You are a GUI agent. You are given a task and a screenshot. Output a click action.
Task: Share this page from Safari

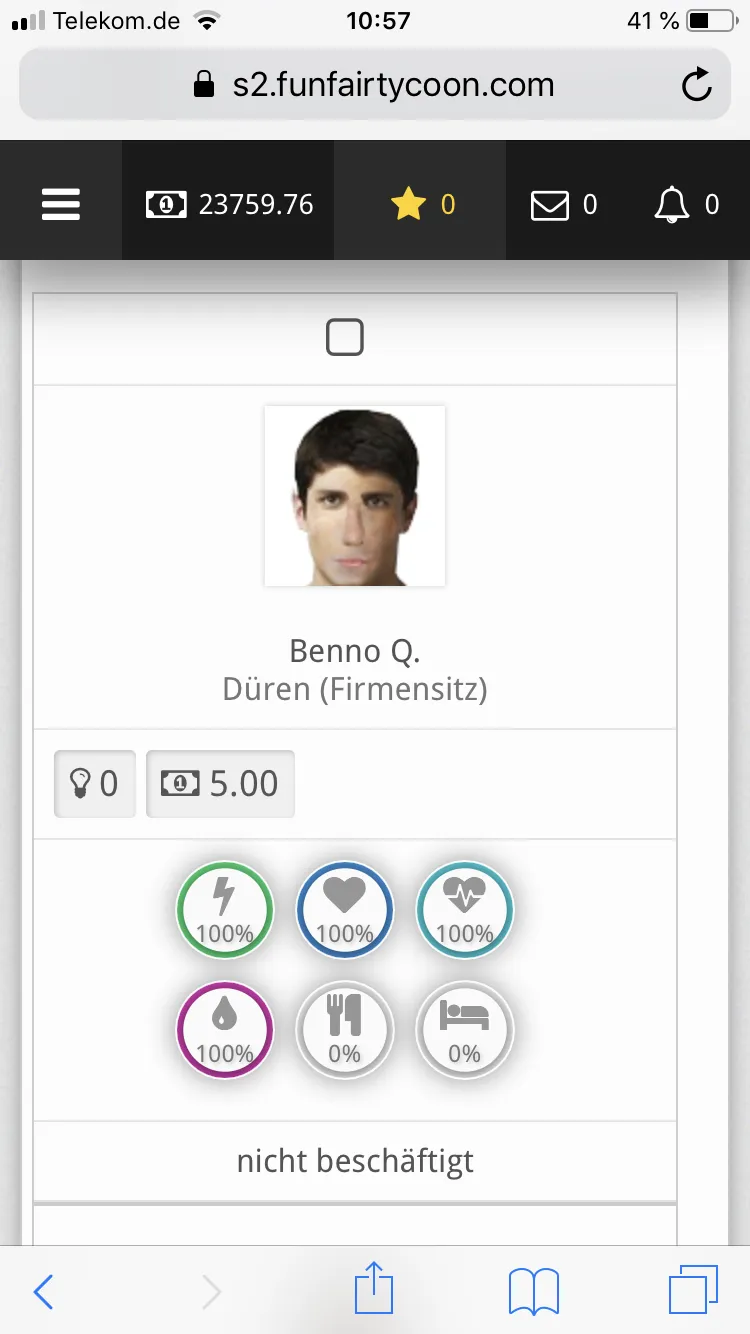point(375,1290)
